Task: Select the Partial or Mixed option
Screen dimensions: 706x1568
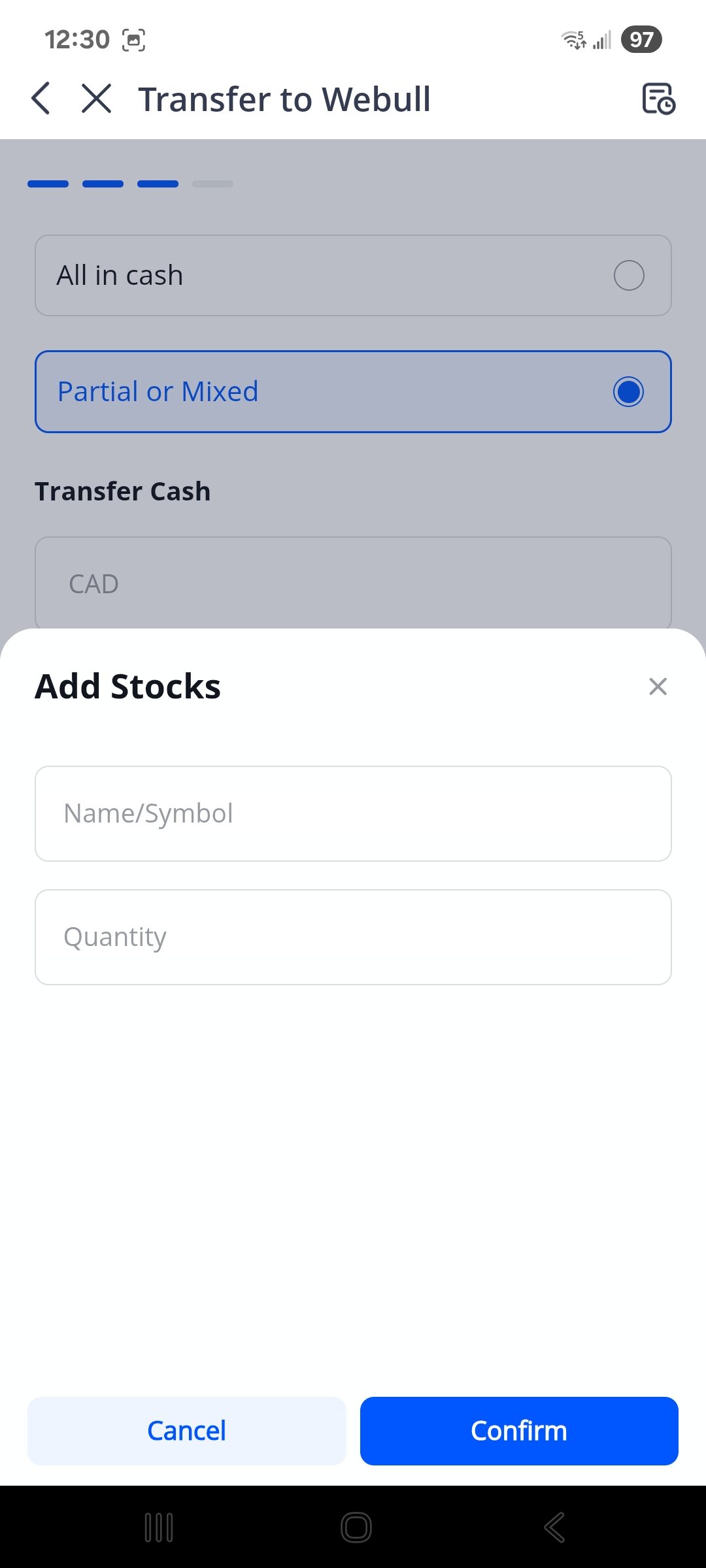Action: (353, 391)
